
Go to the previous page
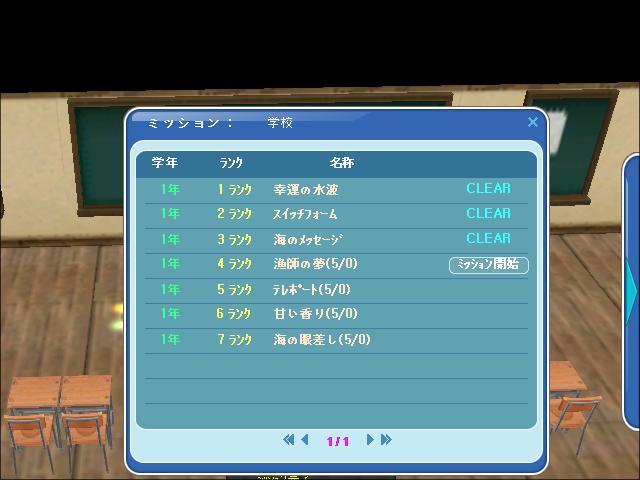[x=304, y=440]
